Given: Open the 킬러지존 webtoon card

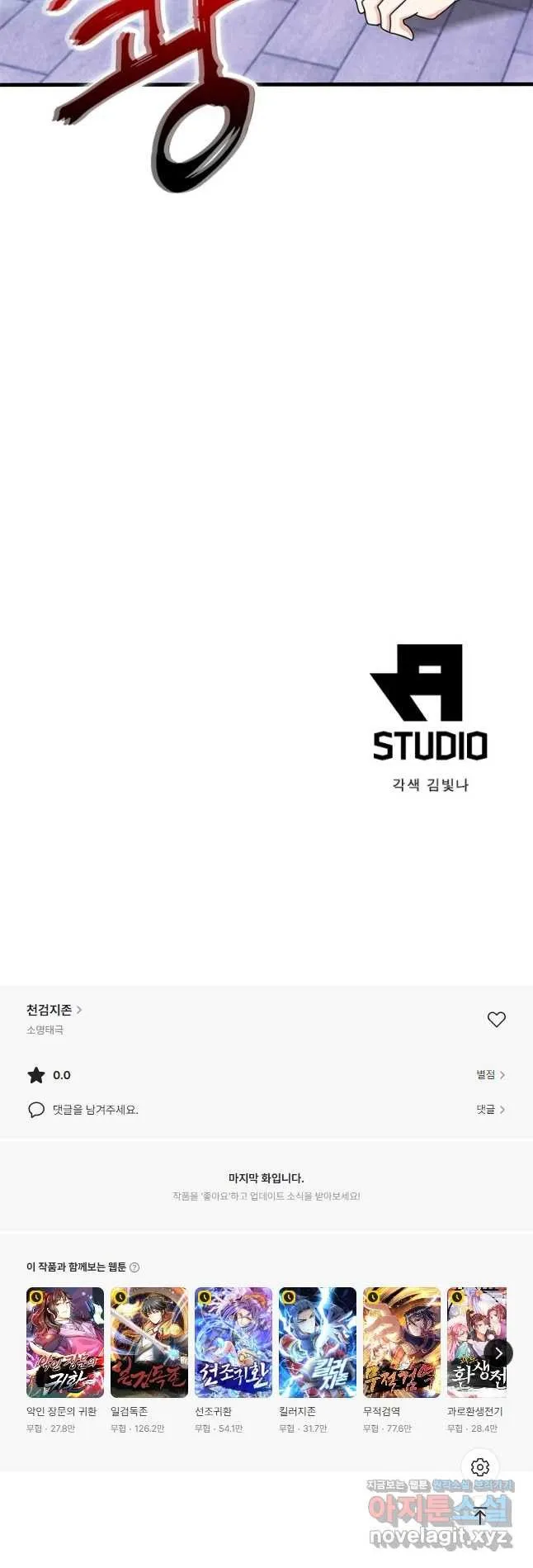Looking at the screenshot, I should click(x=318, y=1343).
